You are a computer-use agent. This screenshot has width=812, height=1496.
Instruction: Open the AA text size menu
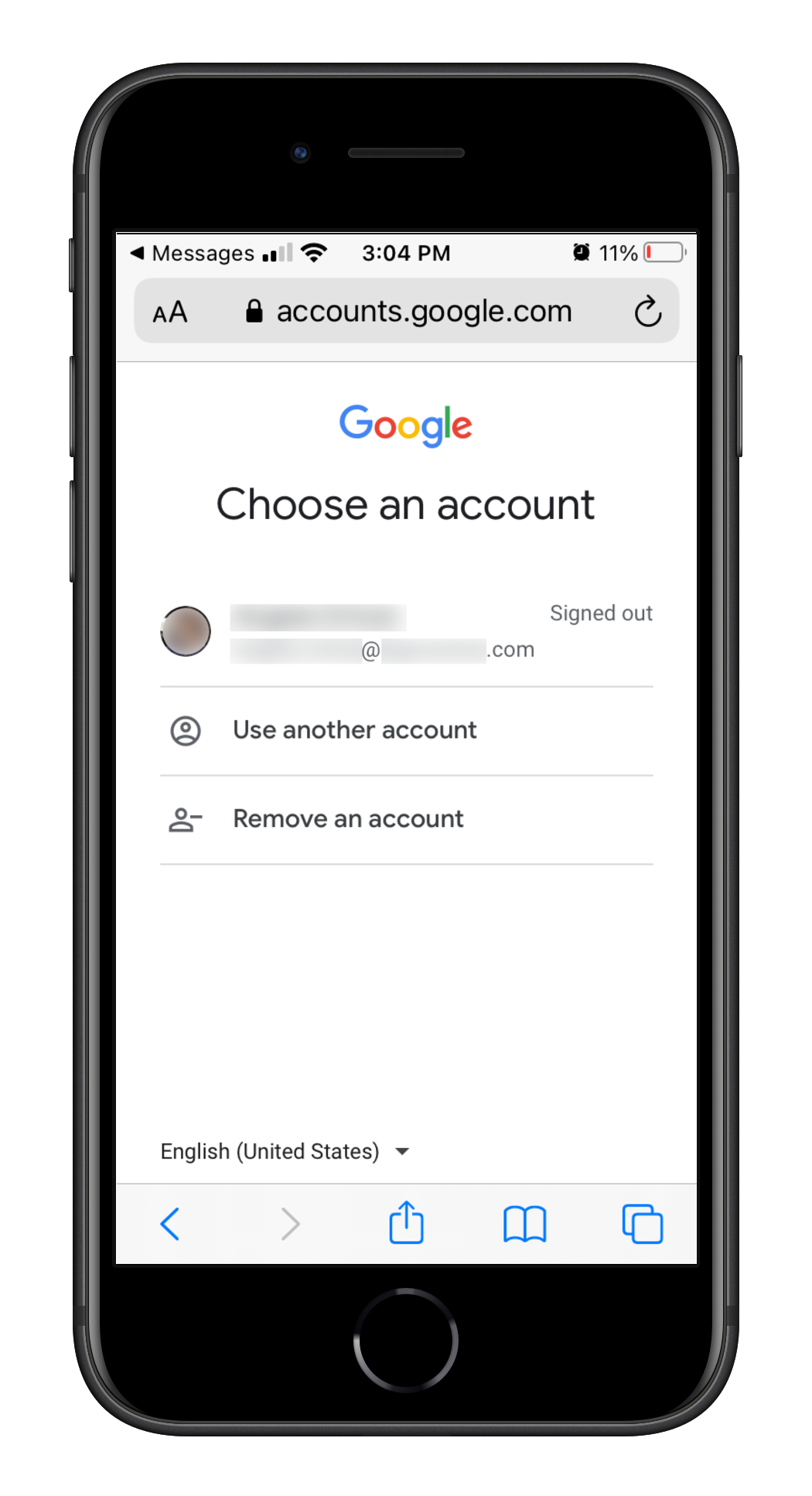click(x=170, y=313)
